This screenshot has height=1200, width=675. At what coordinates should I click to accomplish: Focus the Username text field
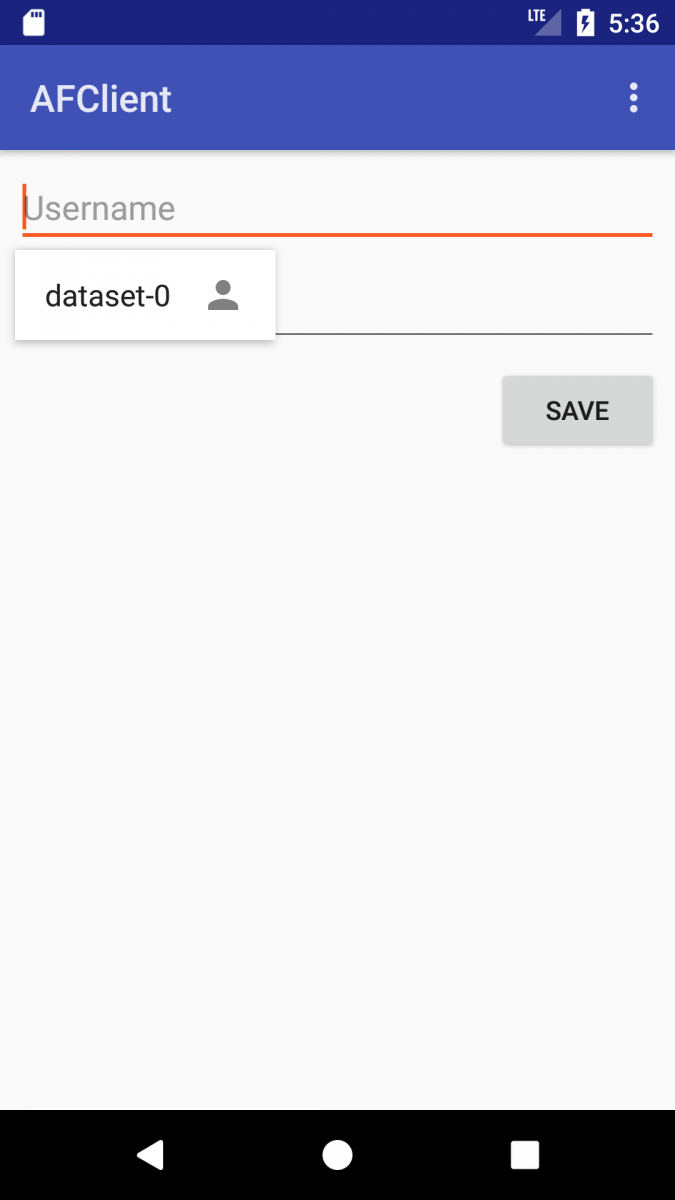coord(337,209)
